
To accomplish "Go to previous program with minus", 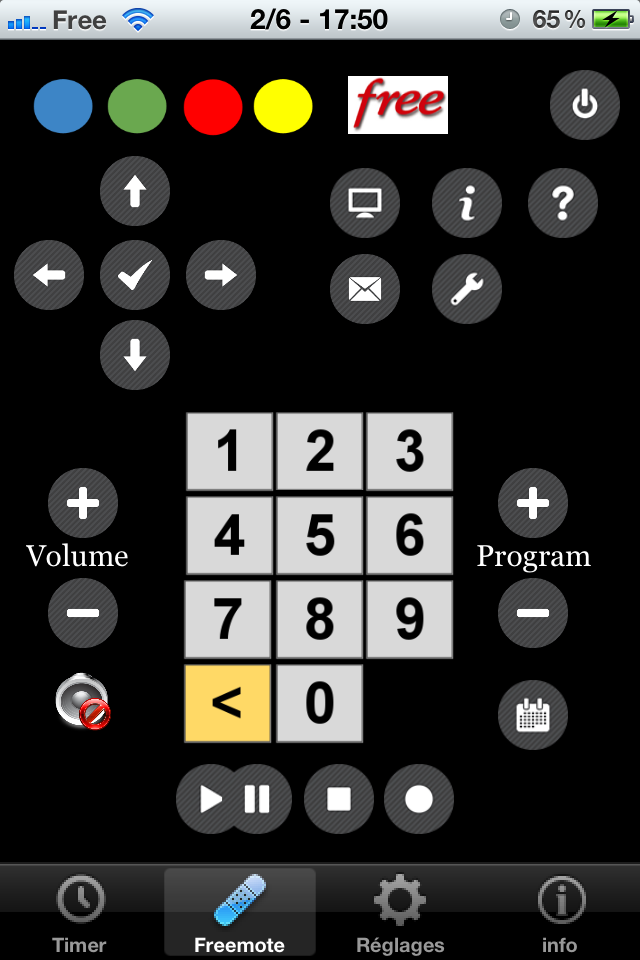I will point(533,613).
